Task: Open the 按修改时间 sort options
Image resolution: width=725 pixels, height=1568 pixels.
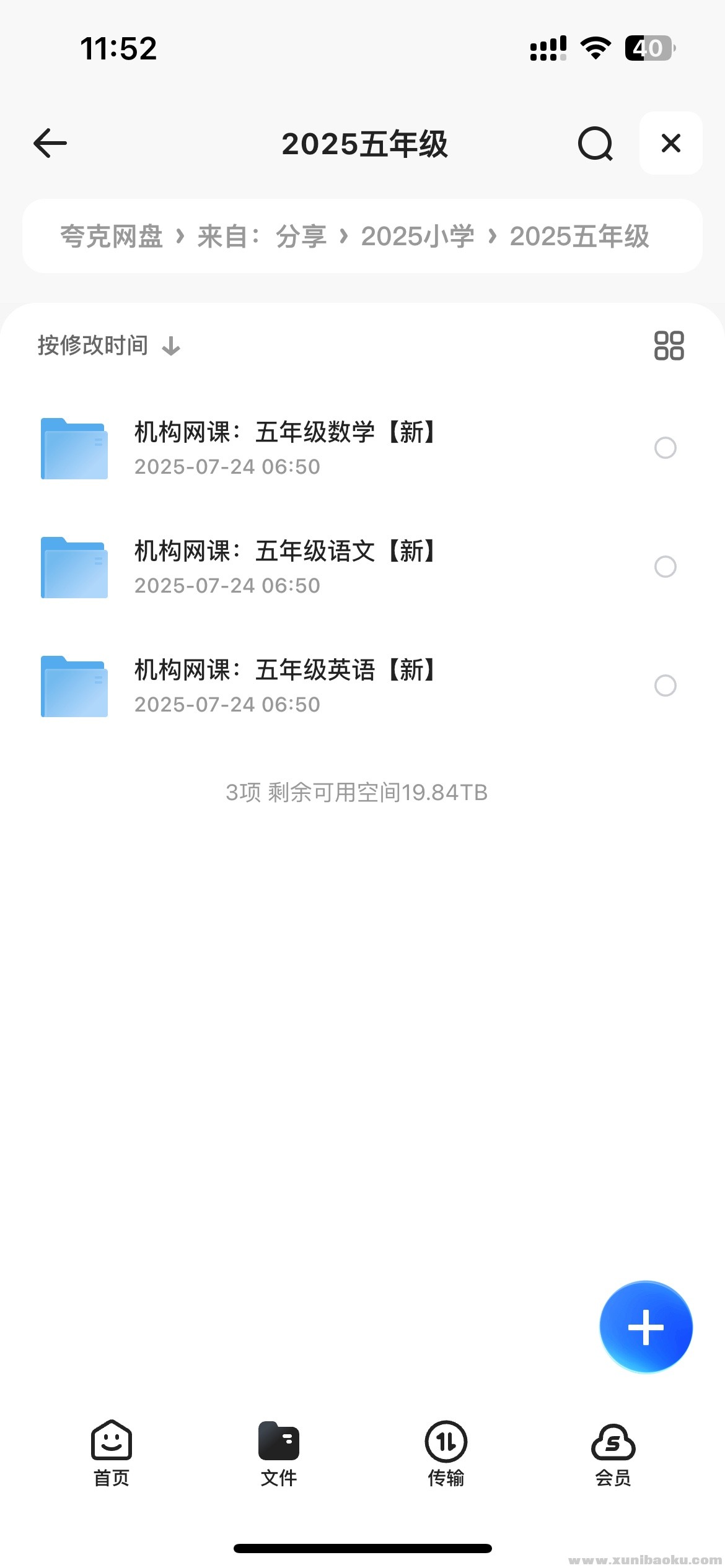Action: [x=92, y=345]
